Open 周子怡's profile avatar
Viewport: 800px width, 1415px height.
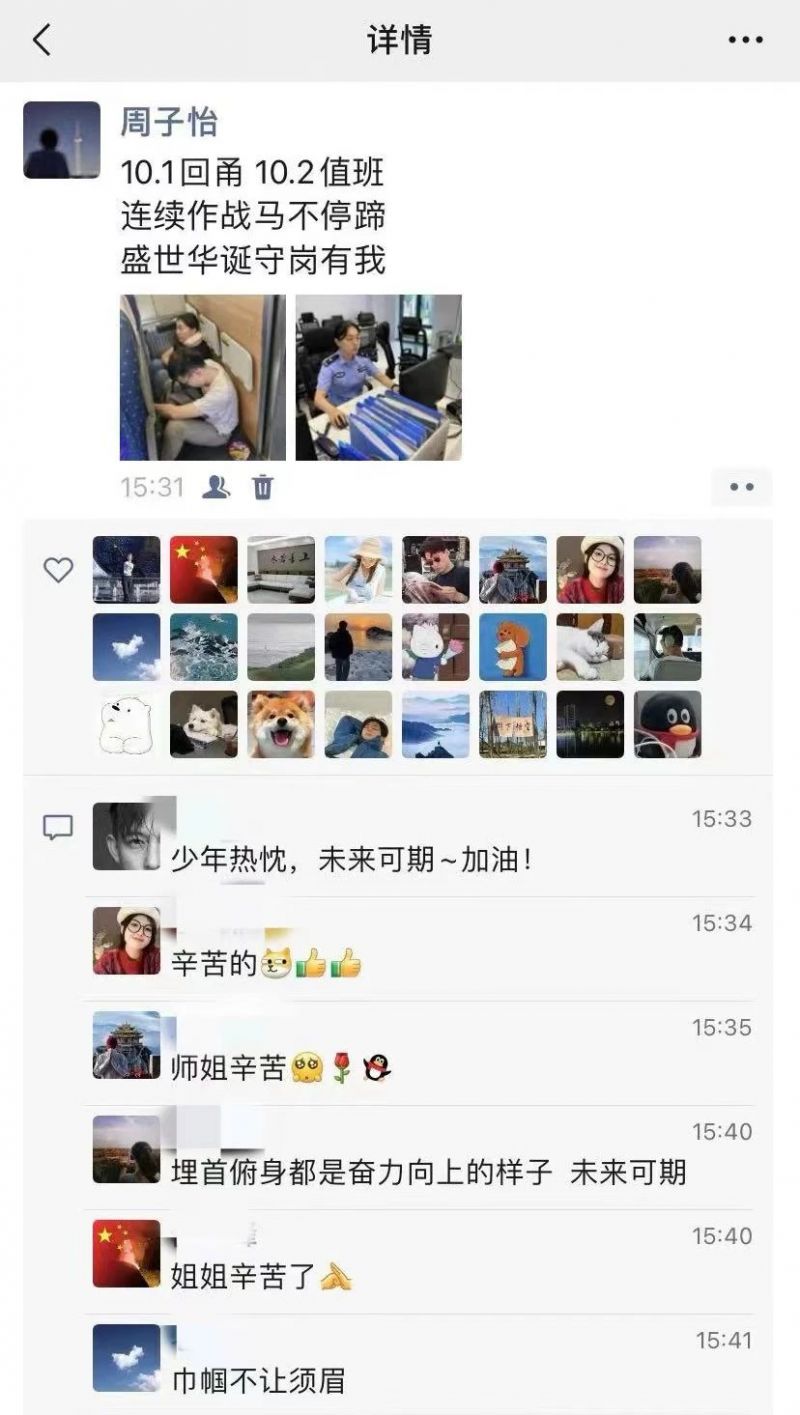pyautogui.click(x=62, y=140)
